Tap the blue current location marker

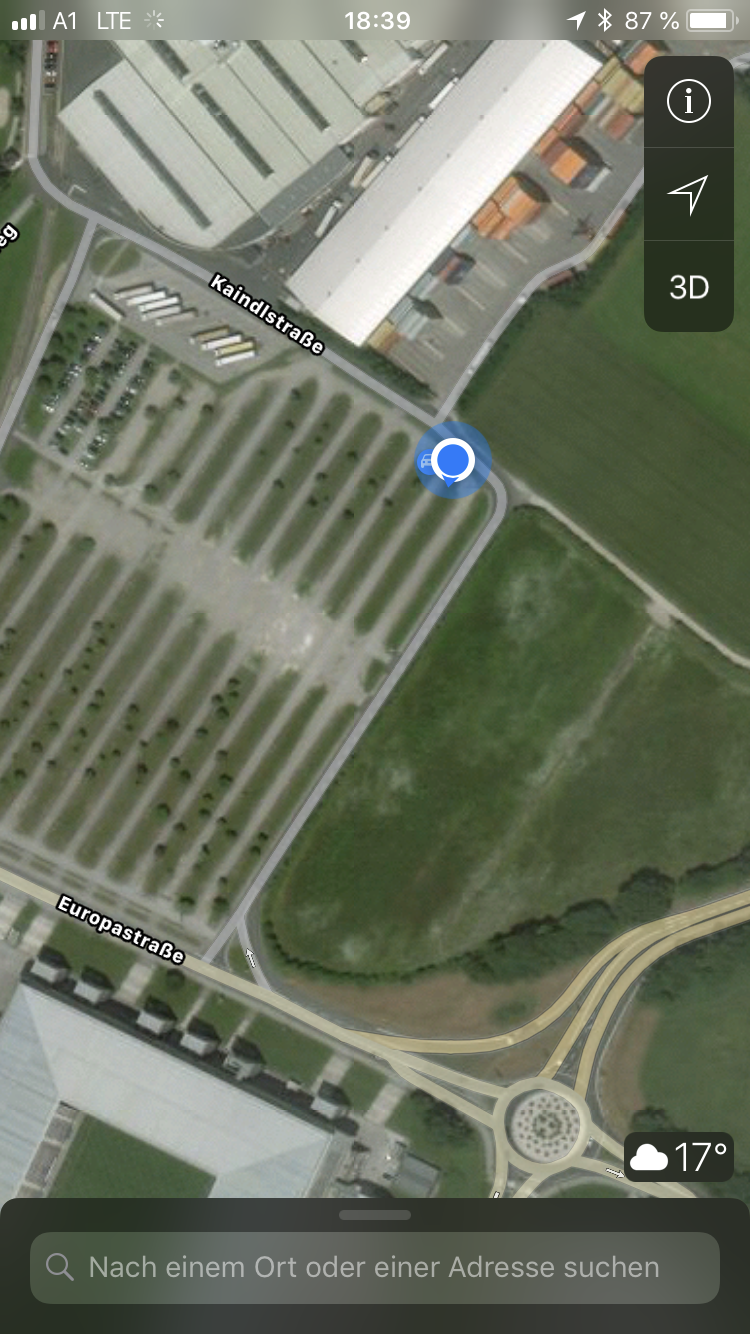pos(454,460)
